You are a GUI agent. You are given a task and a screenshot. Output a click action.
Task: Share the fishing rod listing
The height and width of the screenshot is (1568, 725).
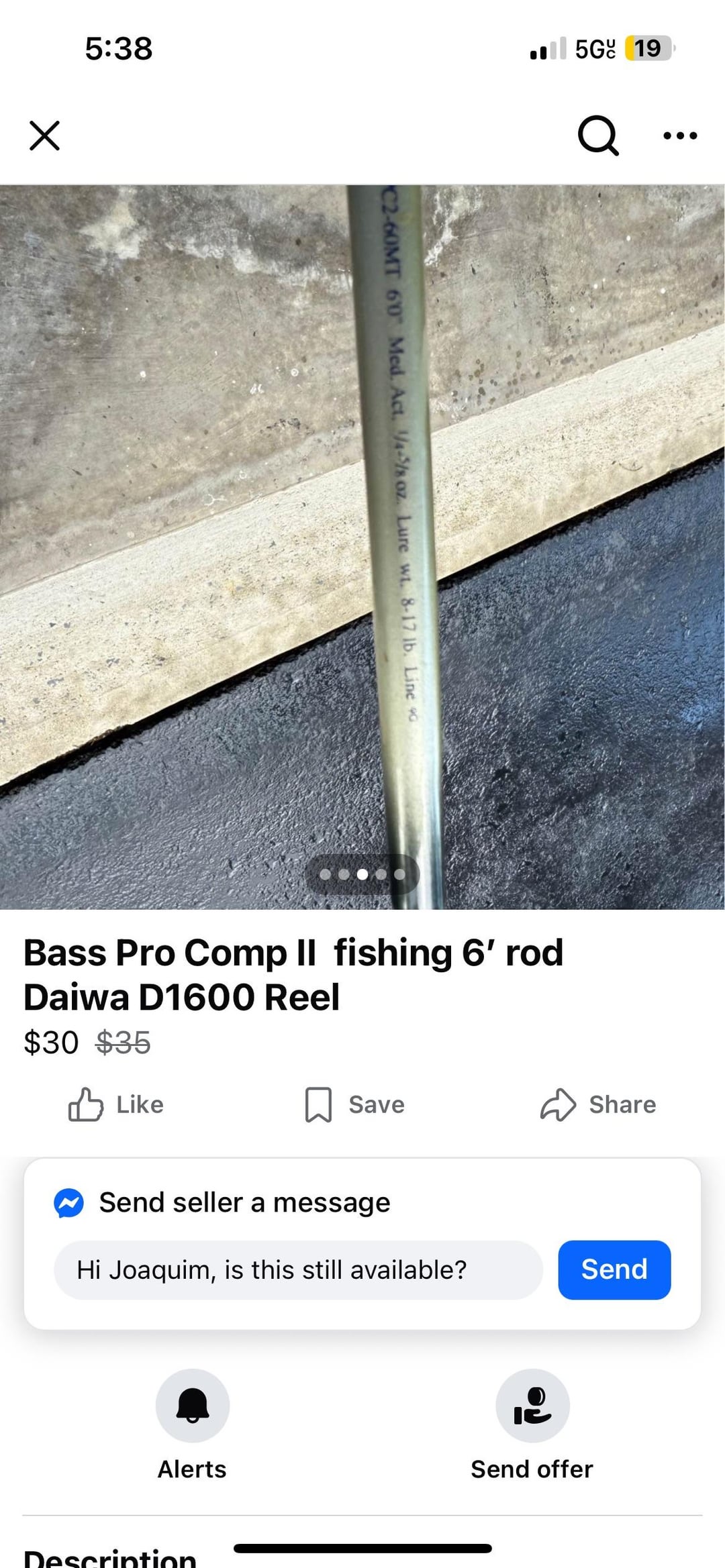tap(598, 1104)
